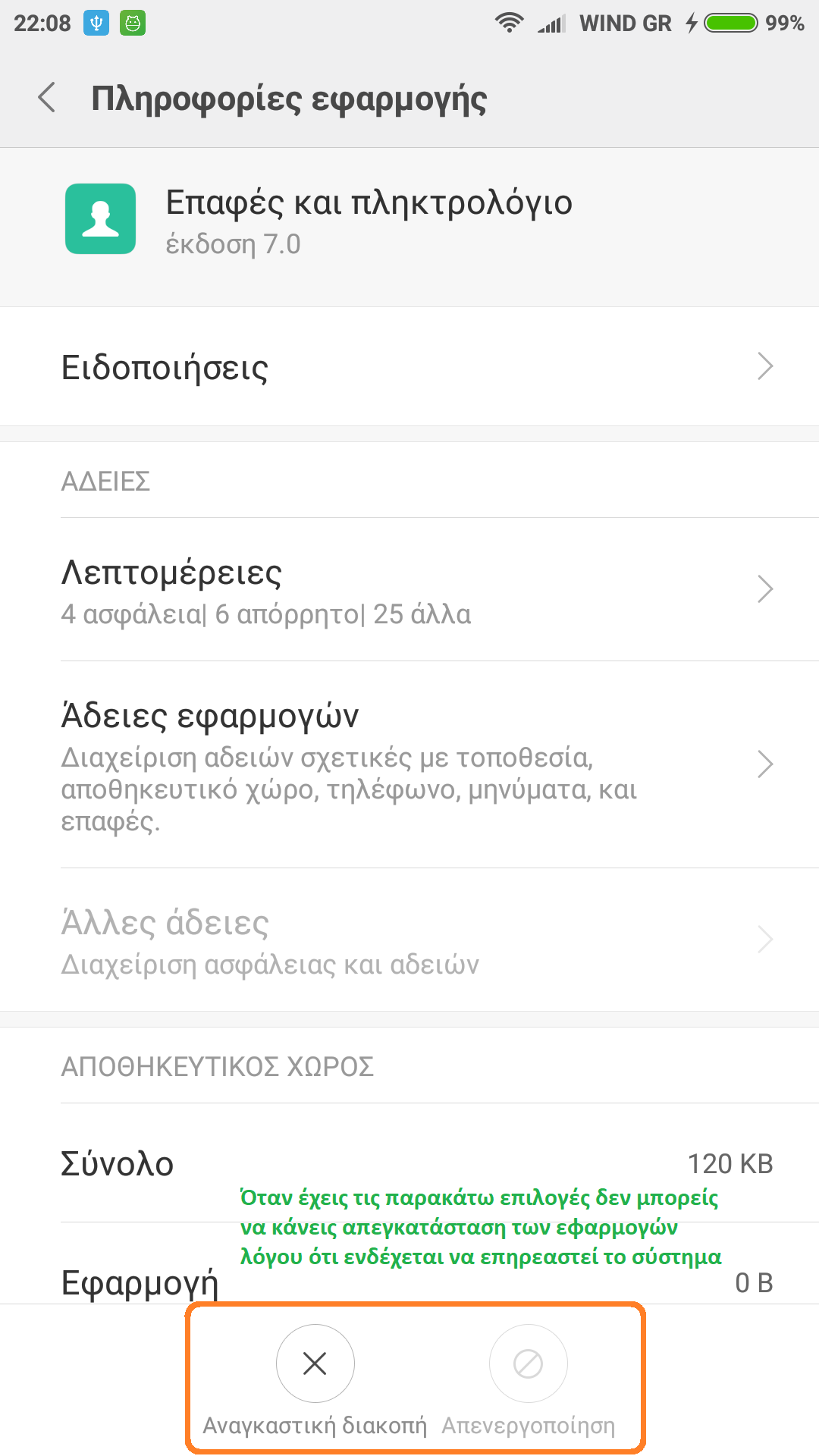Viewport: 819px width, 1456px height.
Task: Open Ειδοποιήσεις settings
Action: point(409,367)
